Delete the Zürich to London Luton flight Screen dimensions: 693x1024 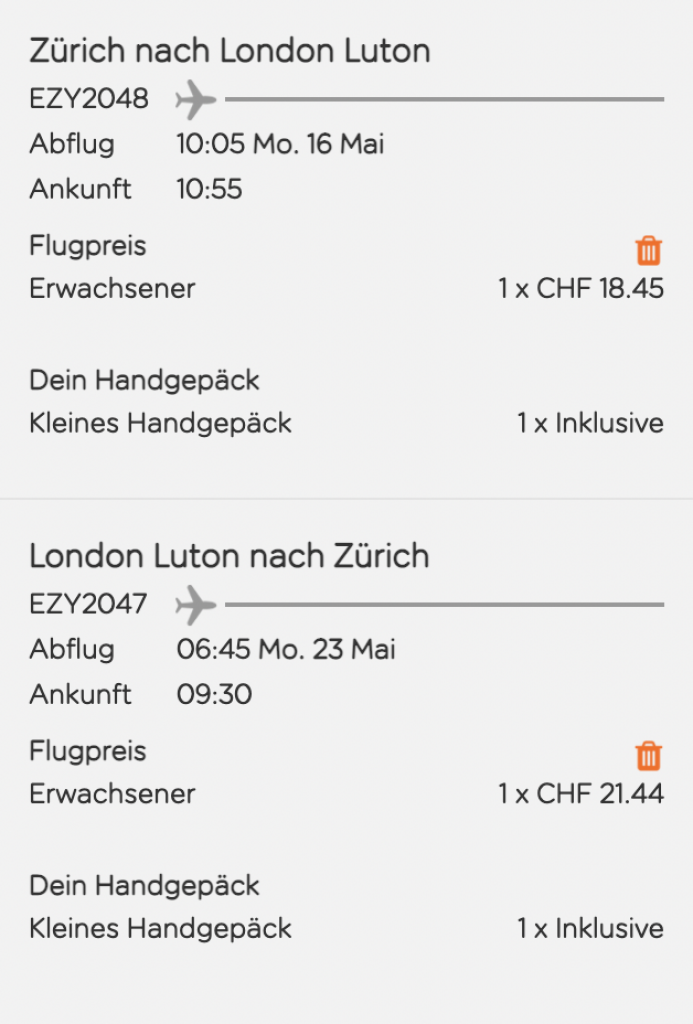[x=648, y=250]
